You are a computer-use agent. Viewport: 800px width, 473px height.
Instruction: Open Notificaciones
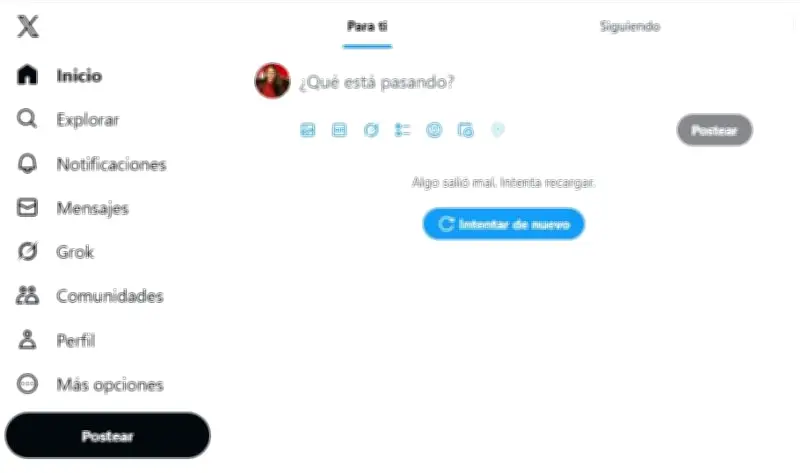click(110, 164)
